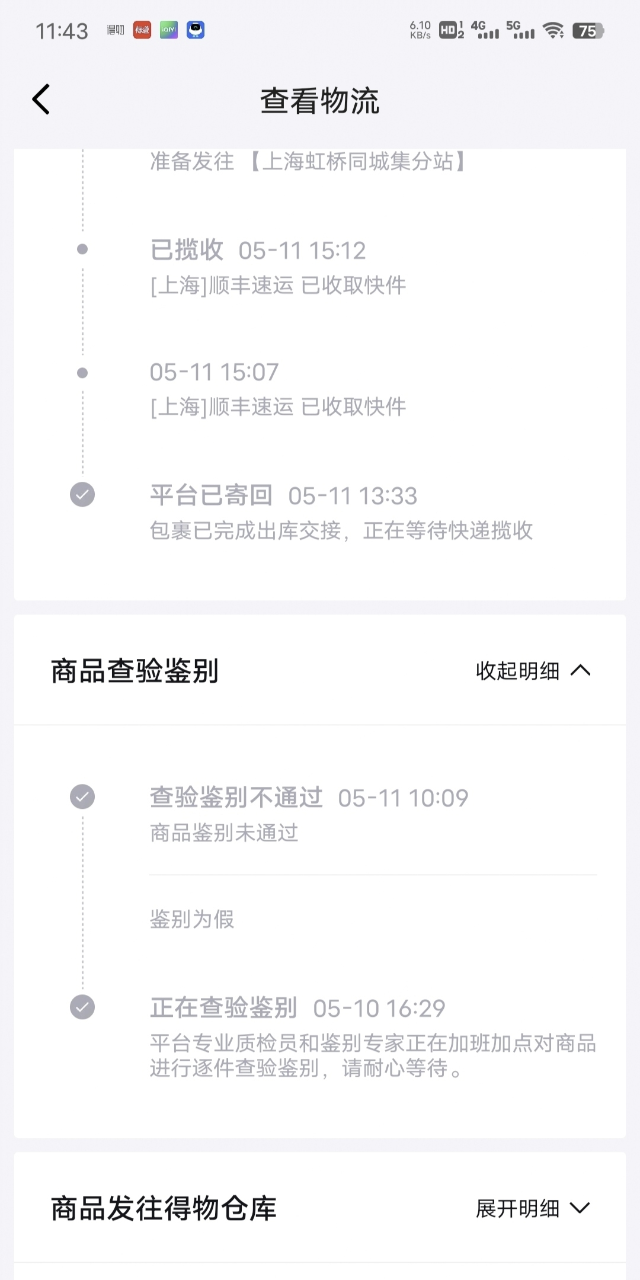Go back from the 查看物流 page
Image resolution: width=640 pixels, height=1280 pixels.
point(40,100)
